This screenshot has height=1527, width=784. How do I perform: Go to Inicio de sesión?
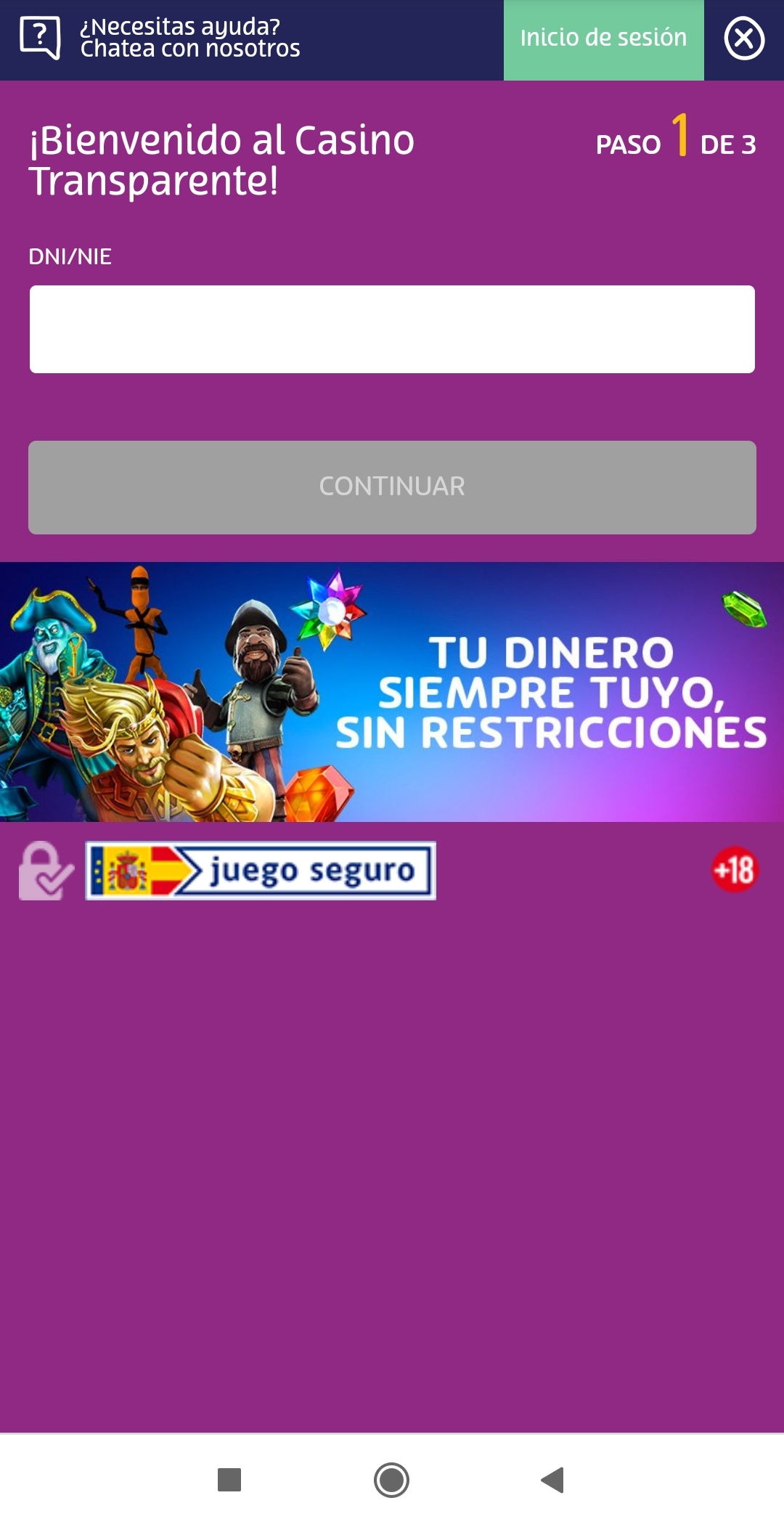603,39
